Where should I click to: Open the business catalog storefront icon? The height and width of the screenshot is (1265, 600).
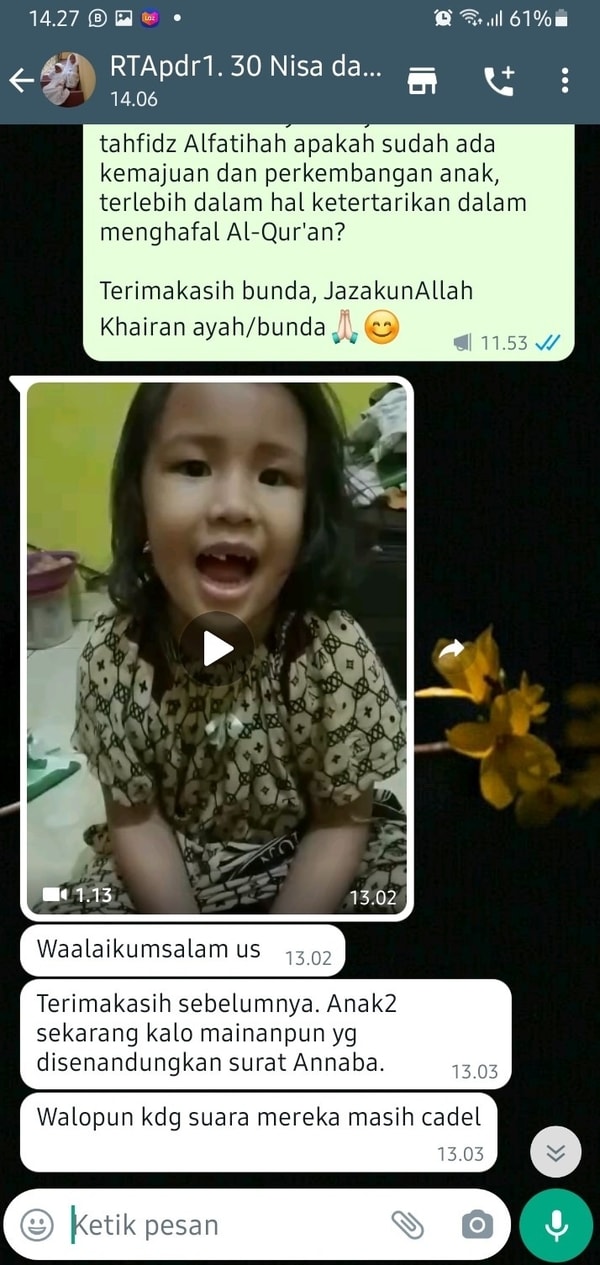pyautogui.click(x=423, y=81)
